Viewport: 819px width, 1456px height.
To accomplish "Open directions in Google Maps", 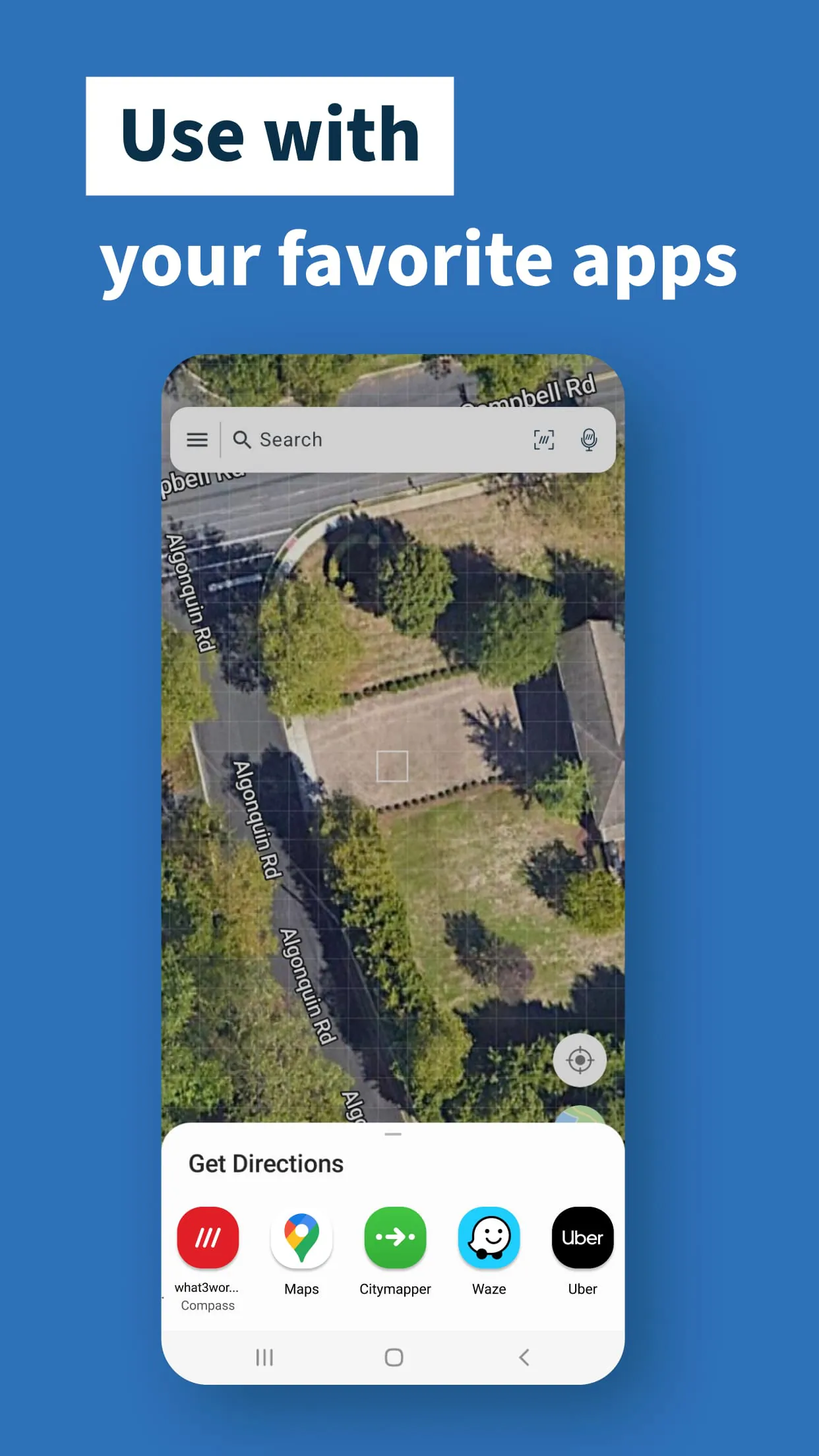I will pyautogui.click(x=301, y=1237).
